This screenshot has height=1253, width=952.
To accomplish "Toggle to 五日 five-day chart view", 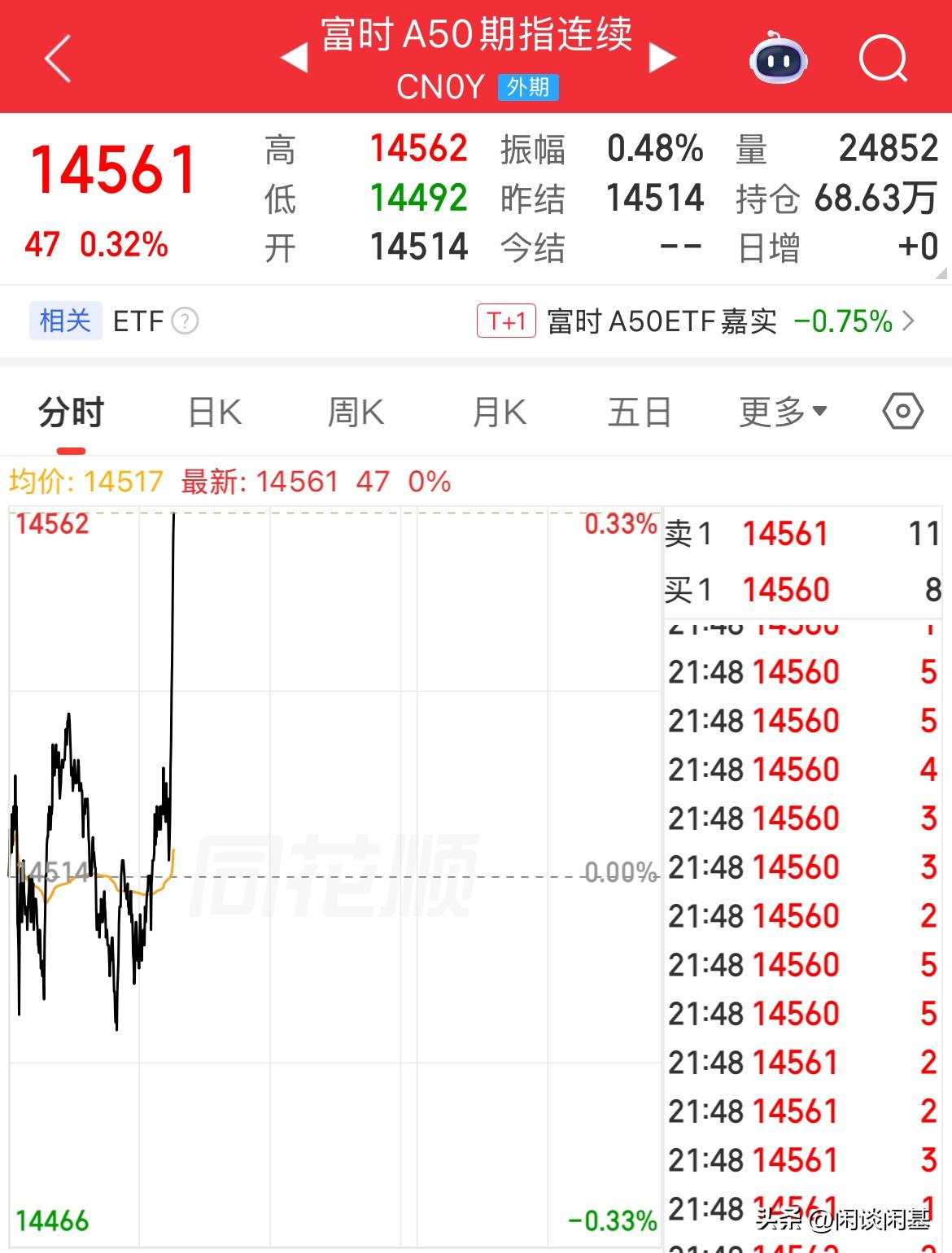I will [640, 412].
